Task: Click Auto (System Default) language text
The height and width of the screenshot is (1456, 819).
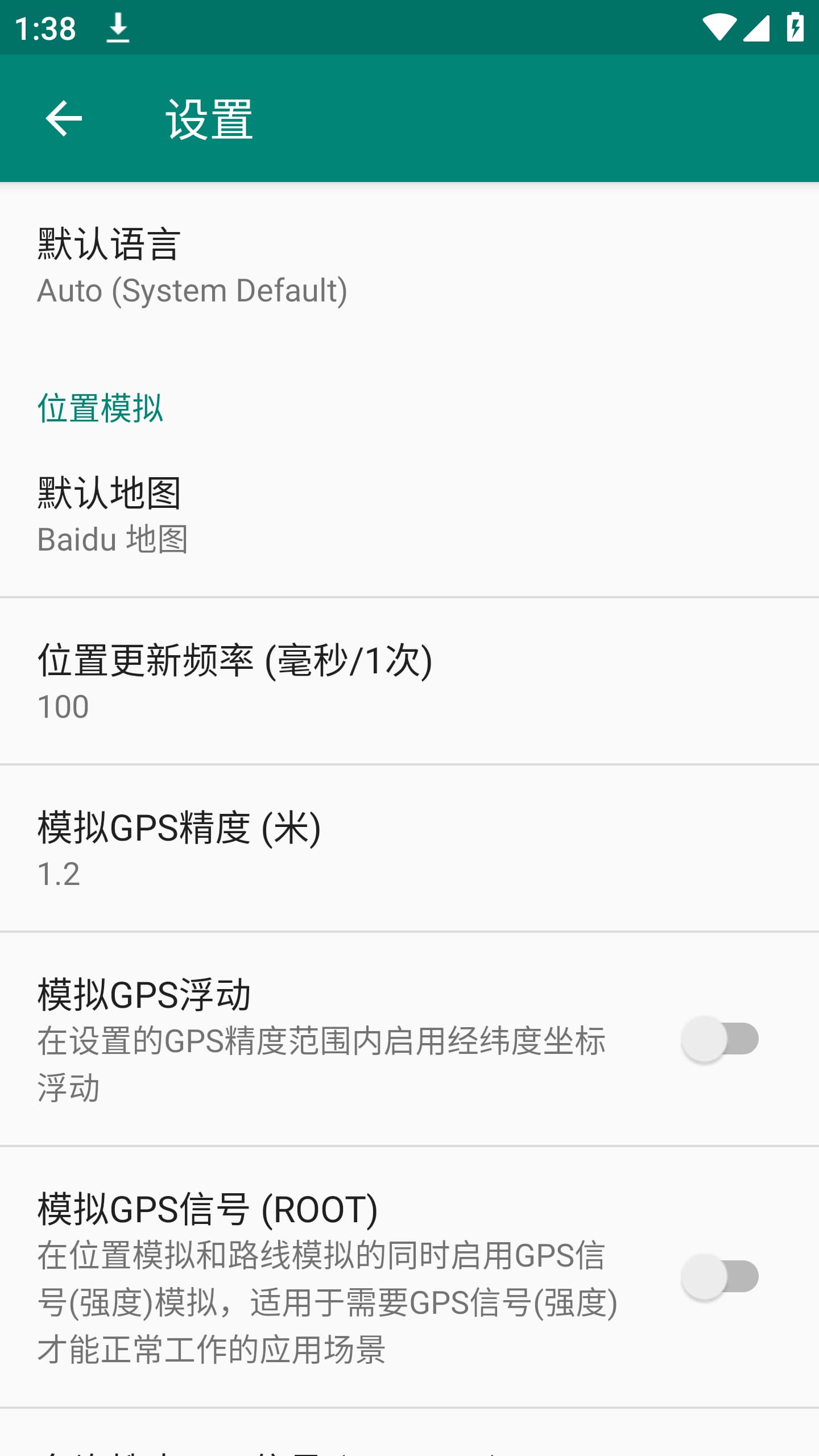Action: pos(191,291)
